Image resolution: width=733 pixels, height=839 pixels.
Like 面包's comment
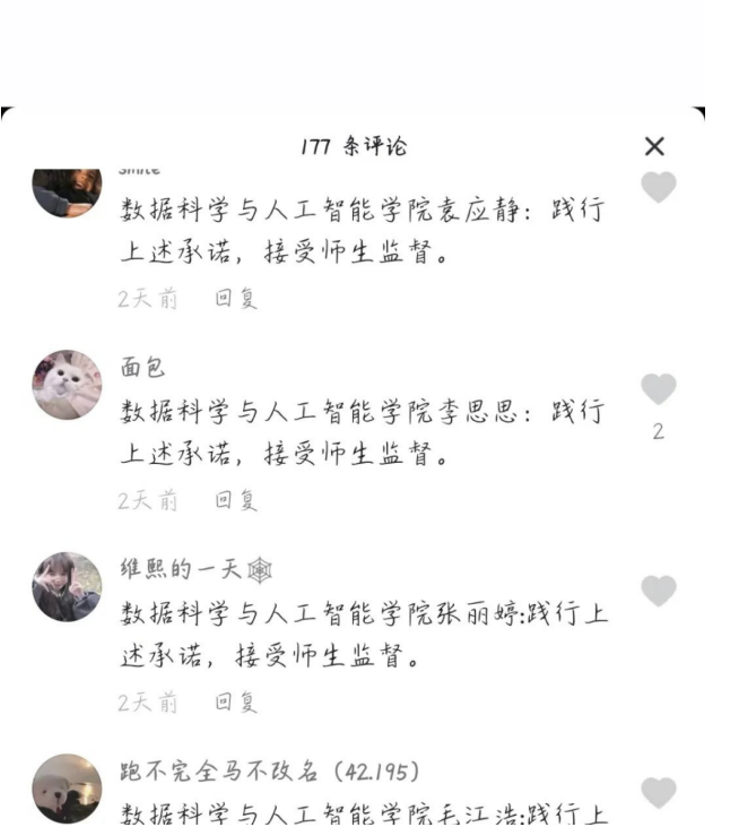[658, 389]
